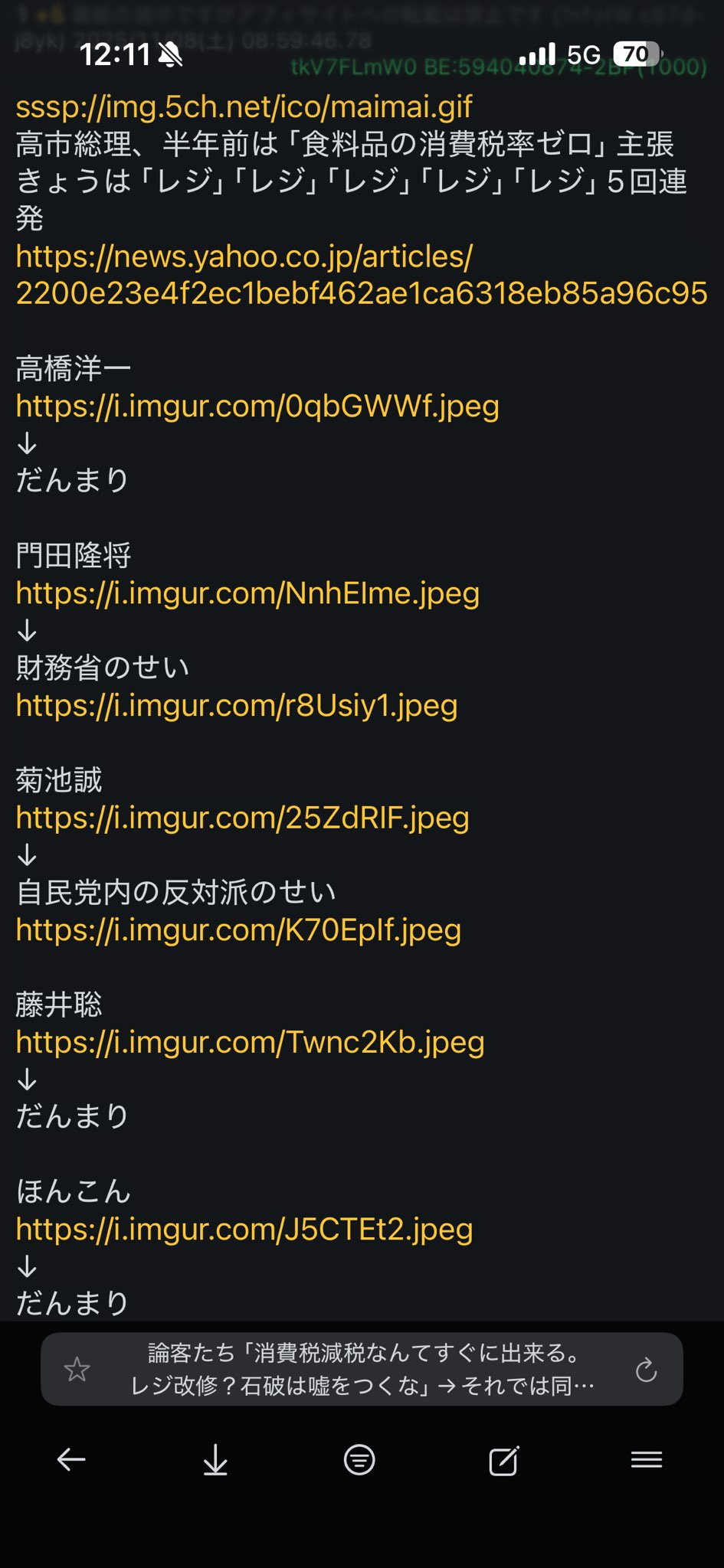Image resolution: width=724 pixels, height=1568 pixels.
Task: Open imgur link 25ZdRIF.jpeg under 菊池誠
Action: pos(242,818)
